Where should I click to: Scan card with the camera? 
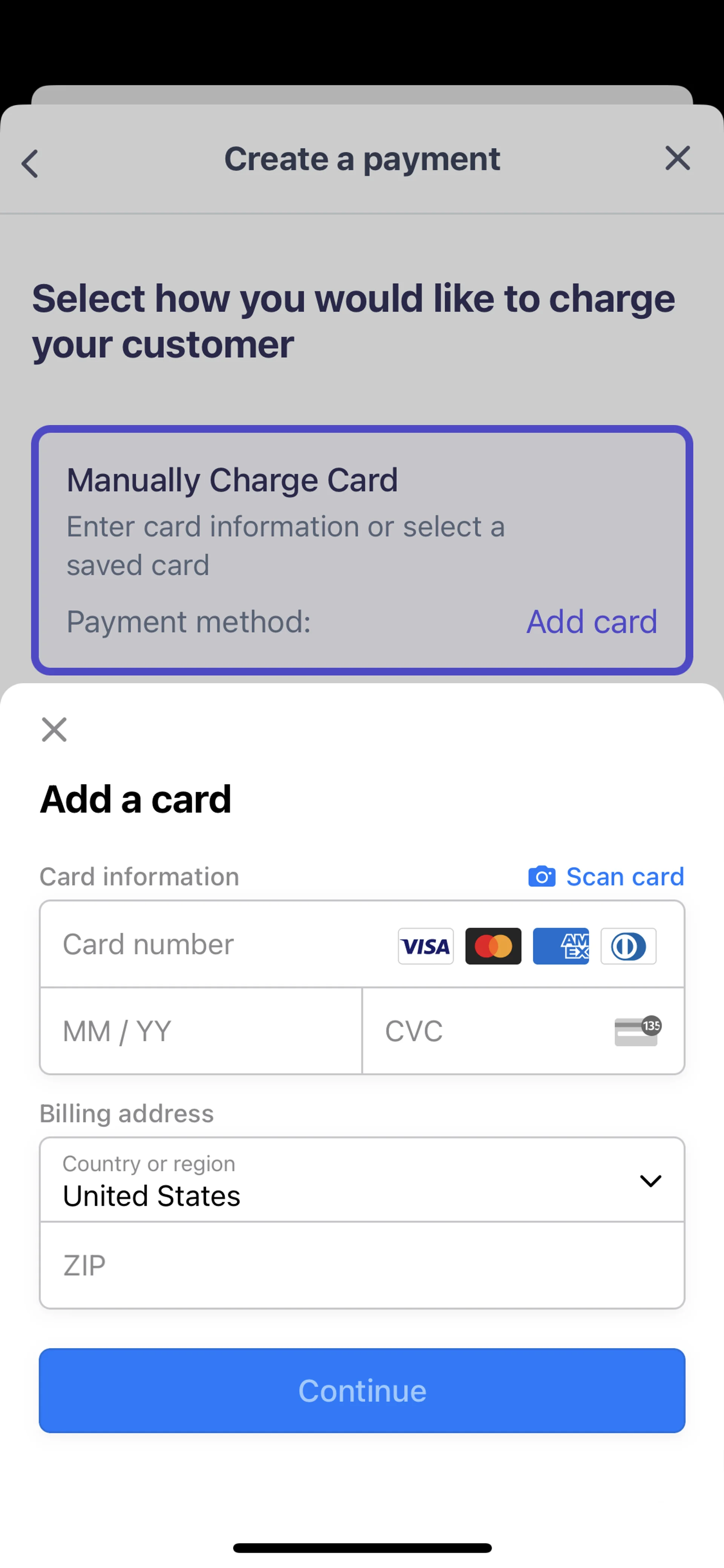pyautogui.click(x=606, y=877)
